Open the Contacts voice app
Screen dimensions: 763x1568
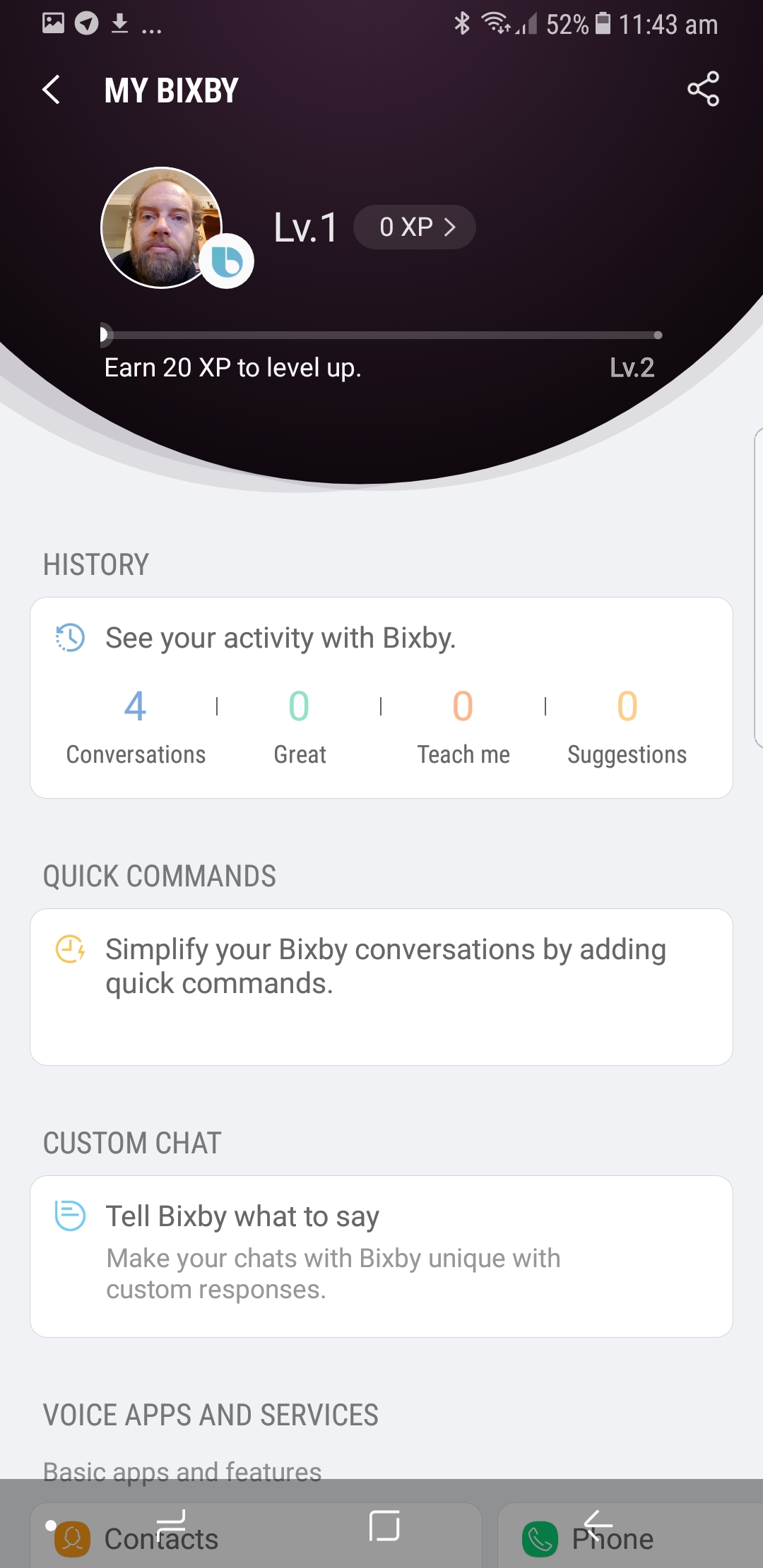[x=256, y=1536]
